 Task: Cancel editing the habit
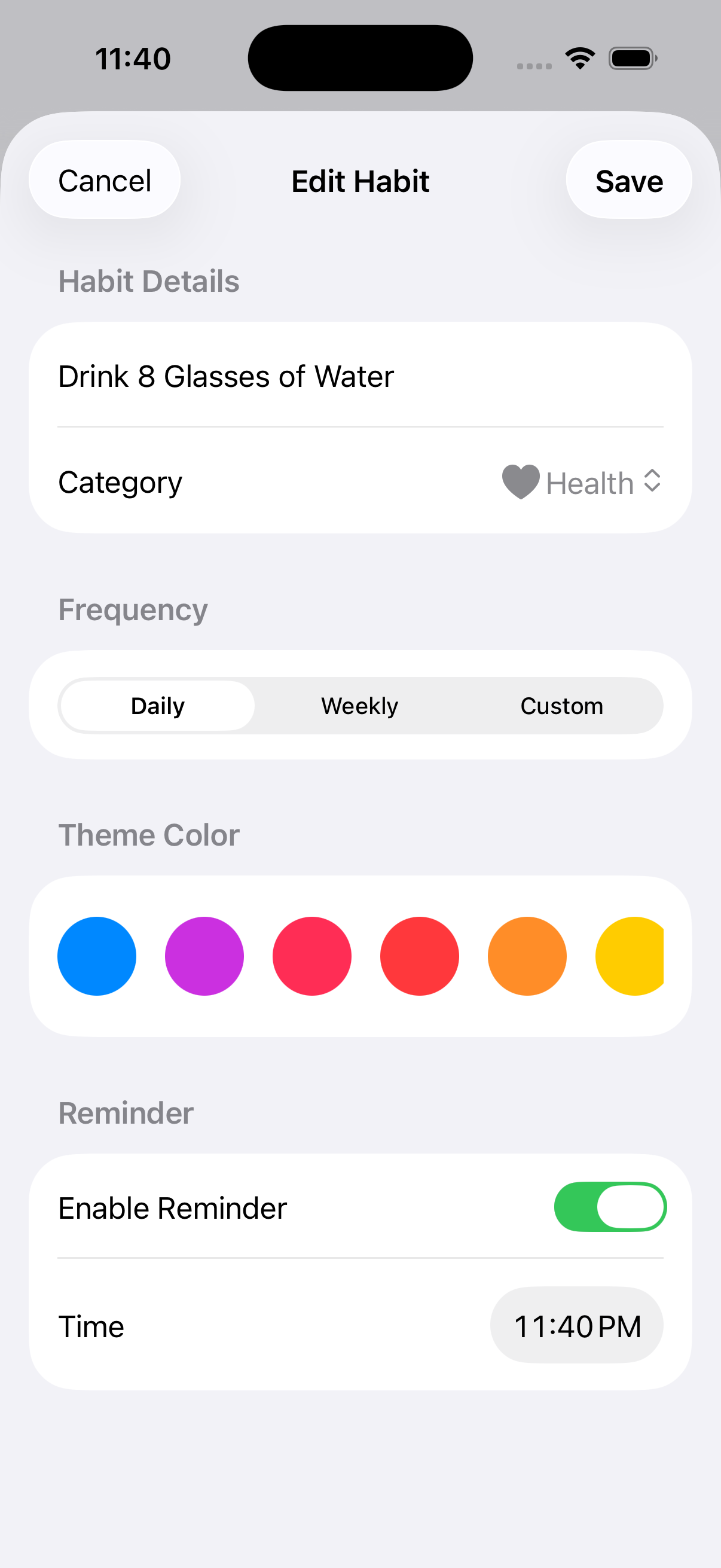tap(105, 180)
